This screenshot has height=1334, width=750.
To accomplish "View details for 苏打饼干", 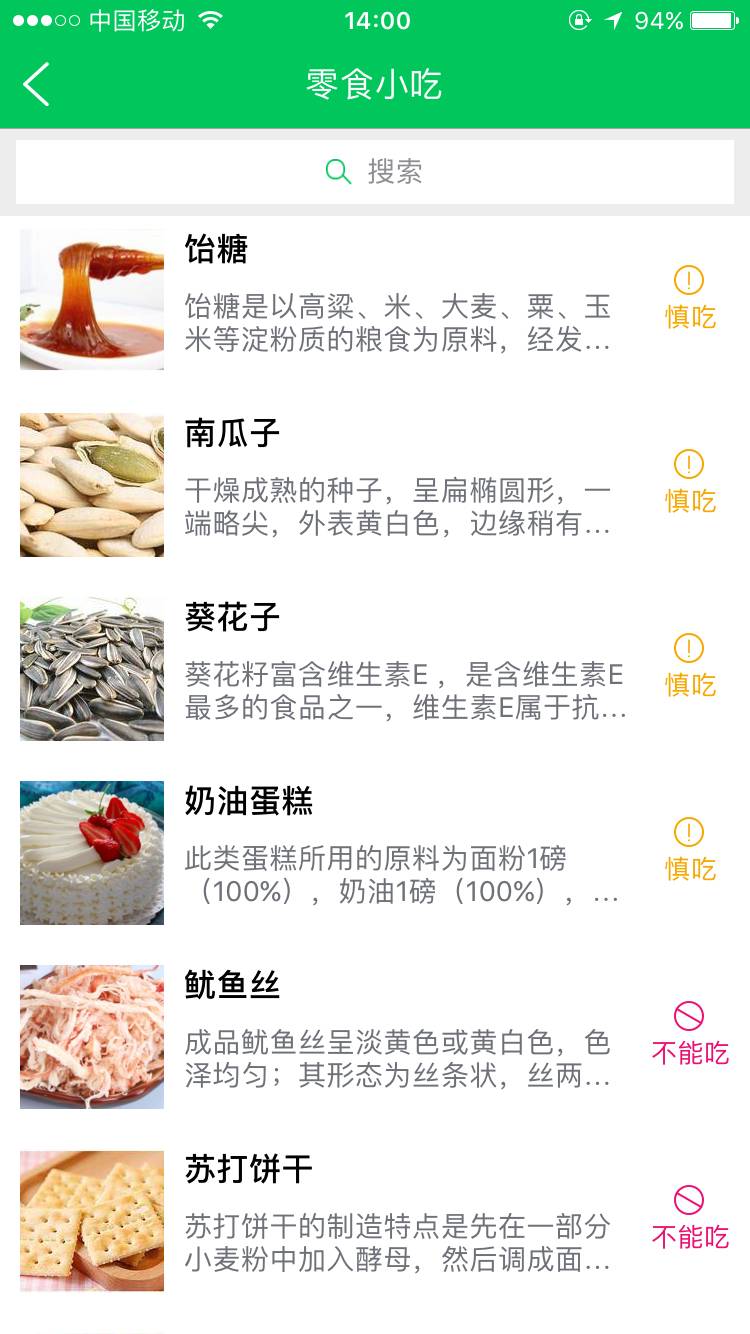I will coord(375,1220).
